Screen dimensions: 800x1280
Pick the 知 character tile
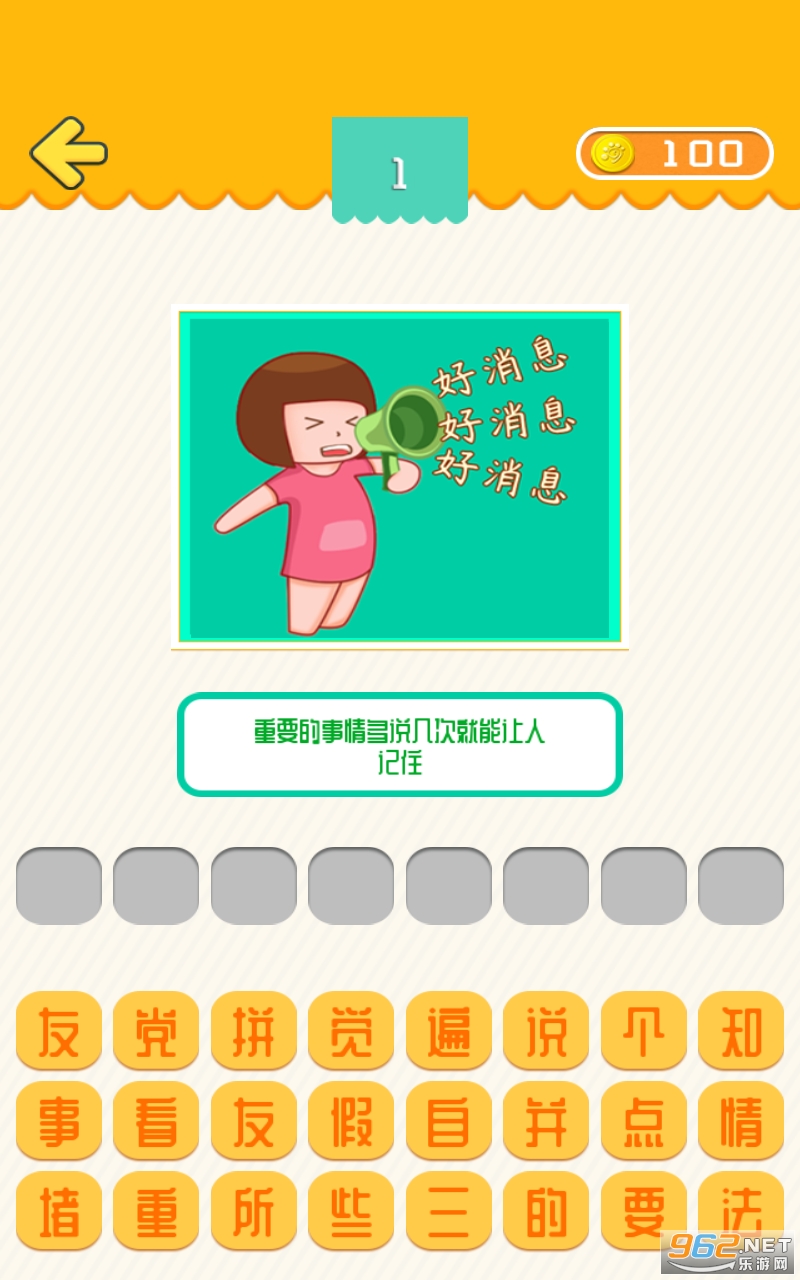pyautogui.click(x=741, y=1030)
